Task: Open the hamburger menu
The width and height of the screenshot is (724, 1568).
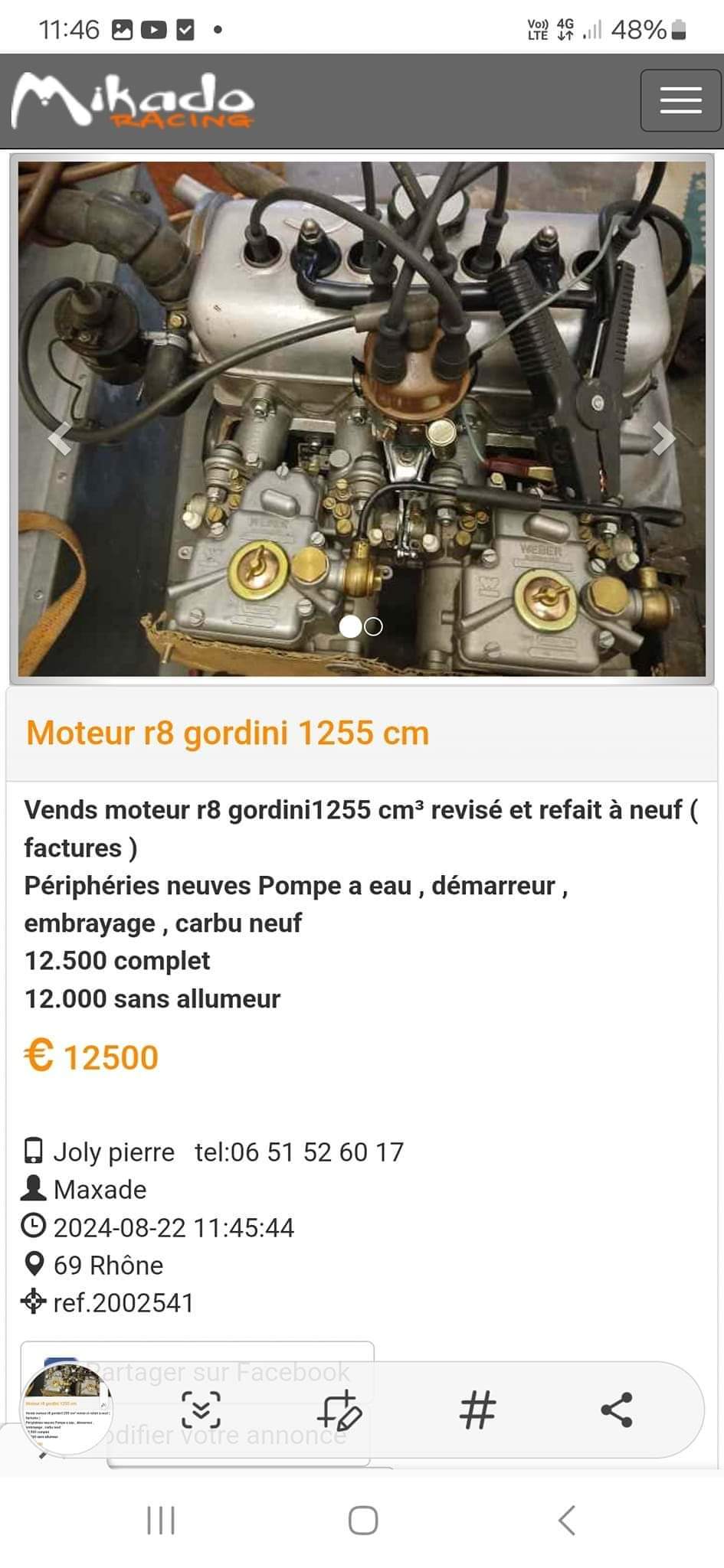Action: pyautogui.click(x=680, y=100)
